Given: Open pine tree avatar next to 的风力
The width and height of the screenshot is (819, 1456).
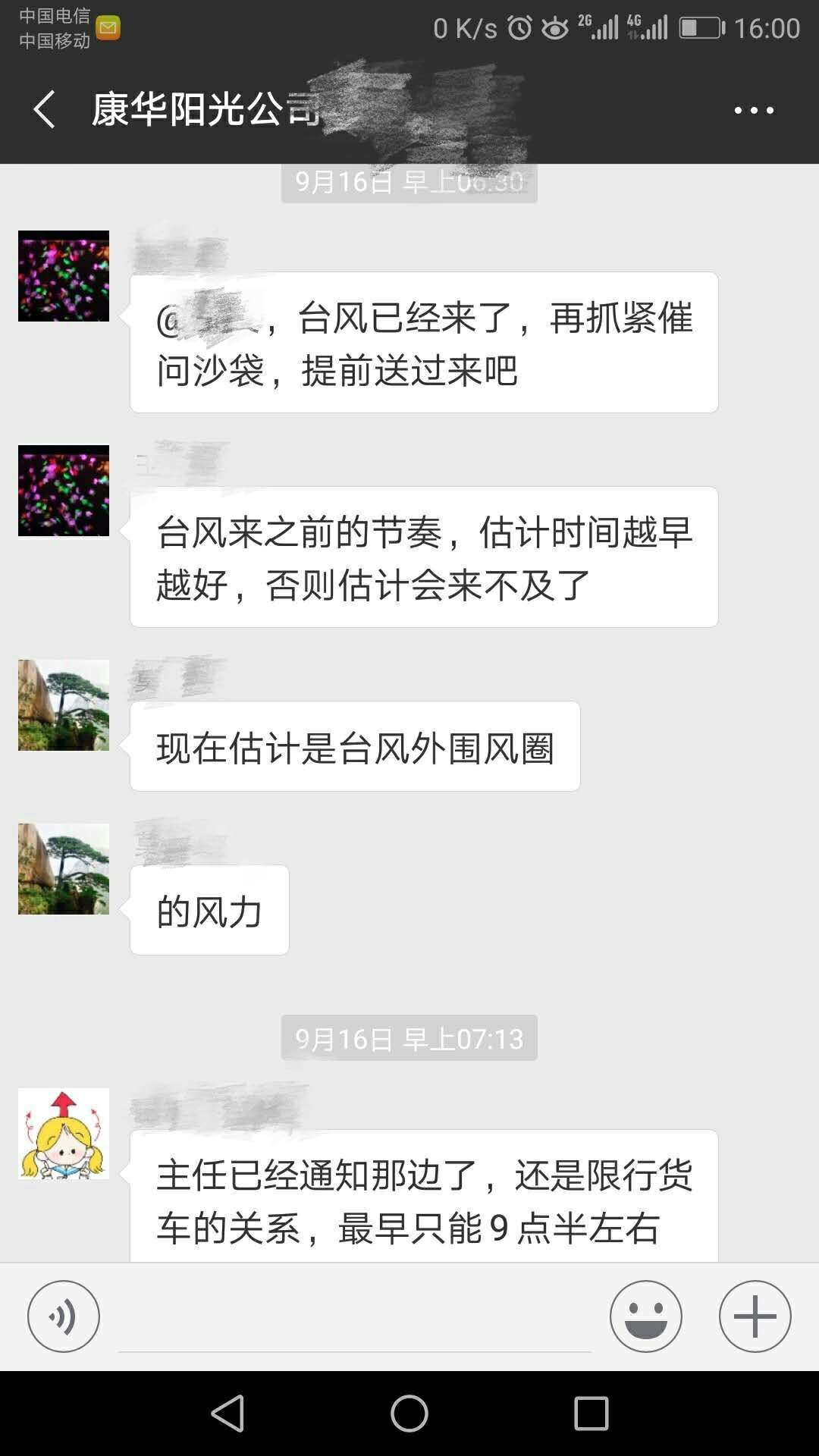Looking at the screenshot, I should 64,869.
